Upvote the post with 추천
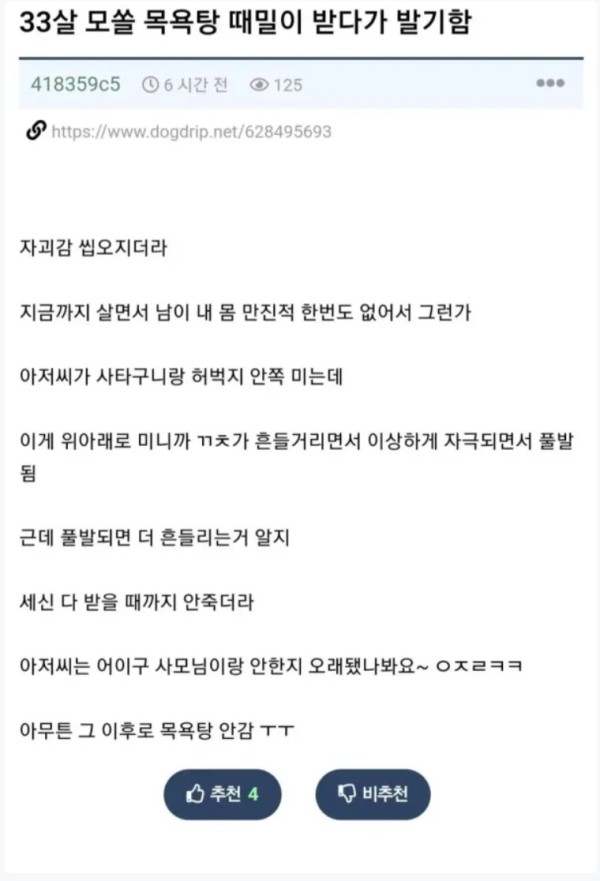The height and width of the screenshot is (881, 600). tap(223, 794)
